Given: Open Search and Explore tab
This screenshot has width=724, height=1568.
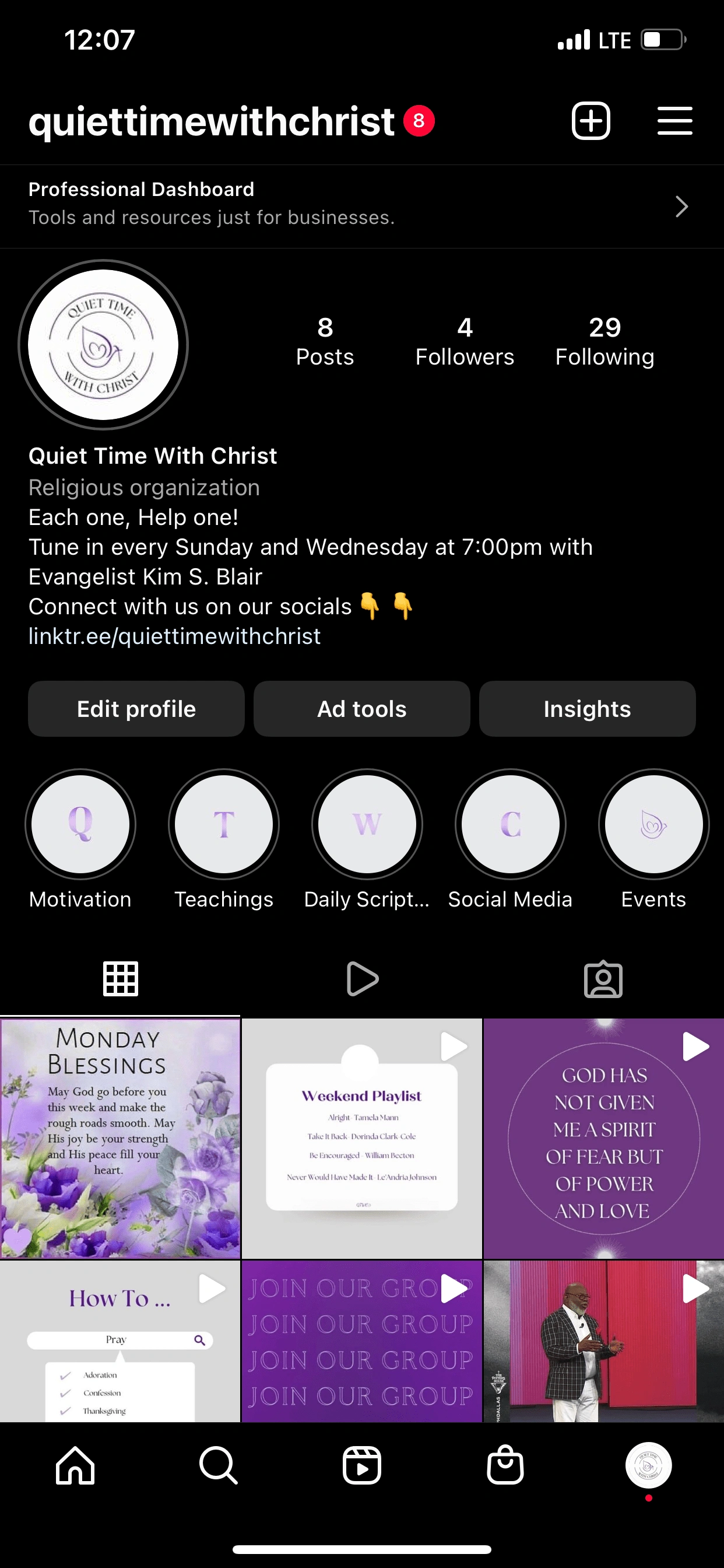Looking at the screenshot, I should tap(219, 1466).
